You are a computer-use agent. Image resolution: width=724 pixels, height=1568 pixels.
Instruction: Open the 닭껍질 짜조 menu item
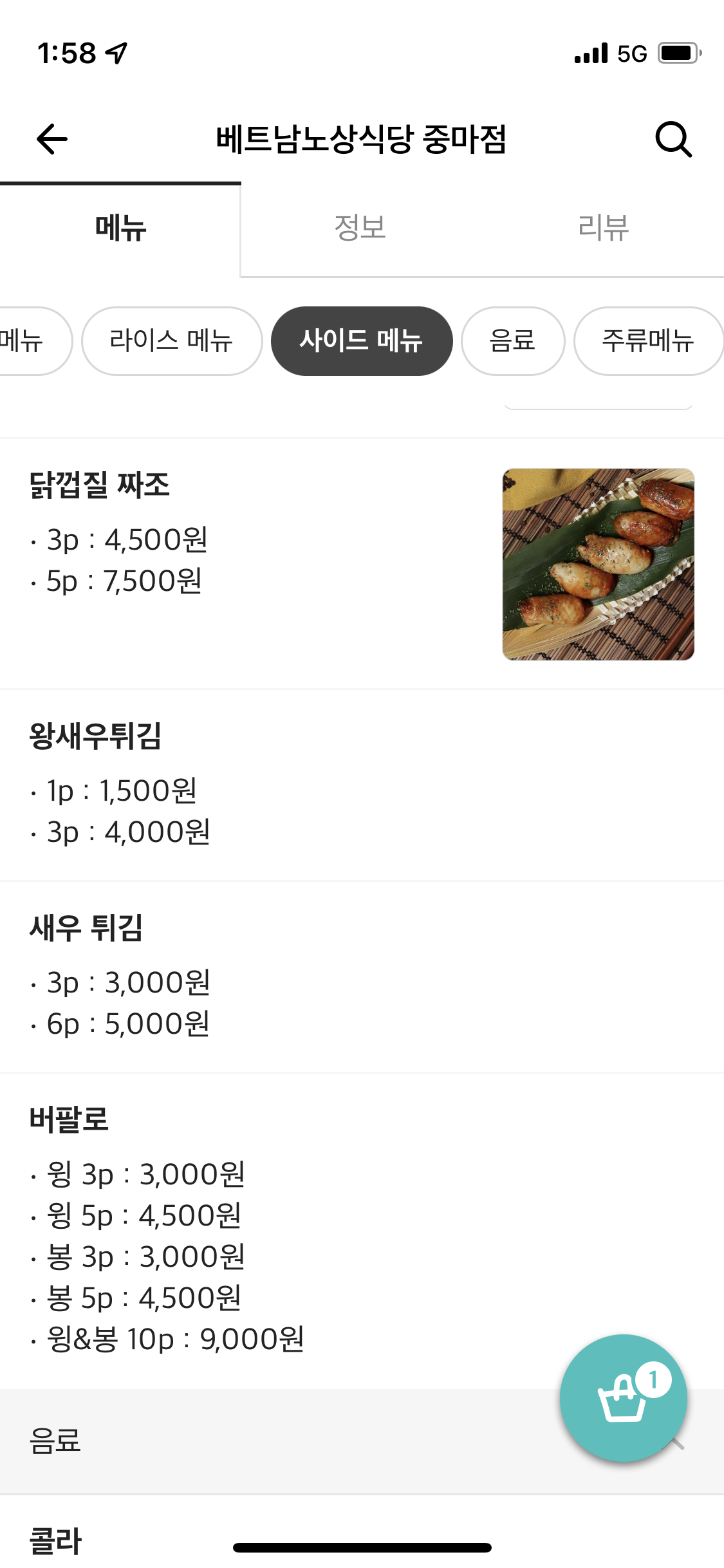[x=362, y=563]
